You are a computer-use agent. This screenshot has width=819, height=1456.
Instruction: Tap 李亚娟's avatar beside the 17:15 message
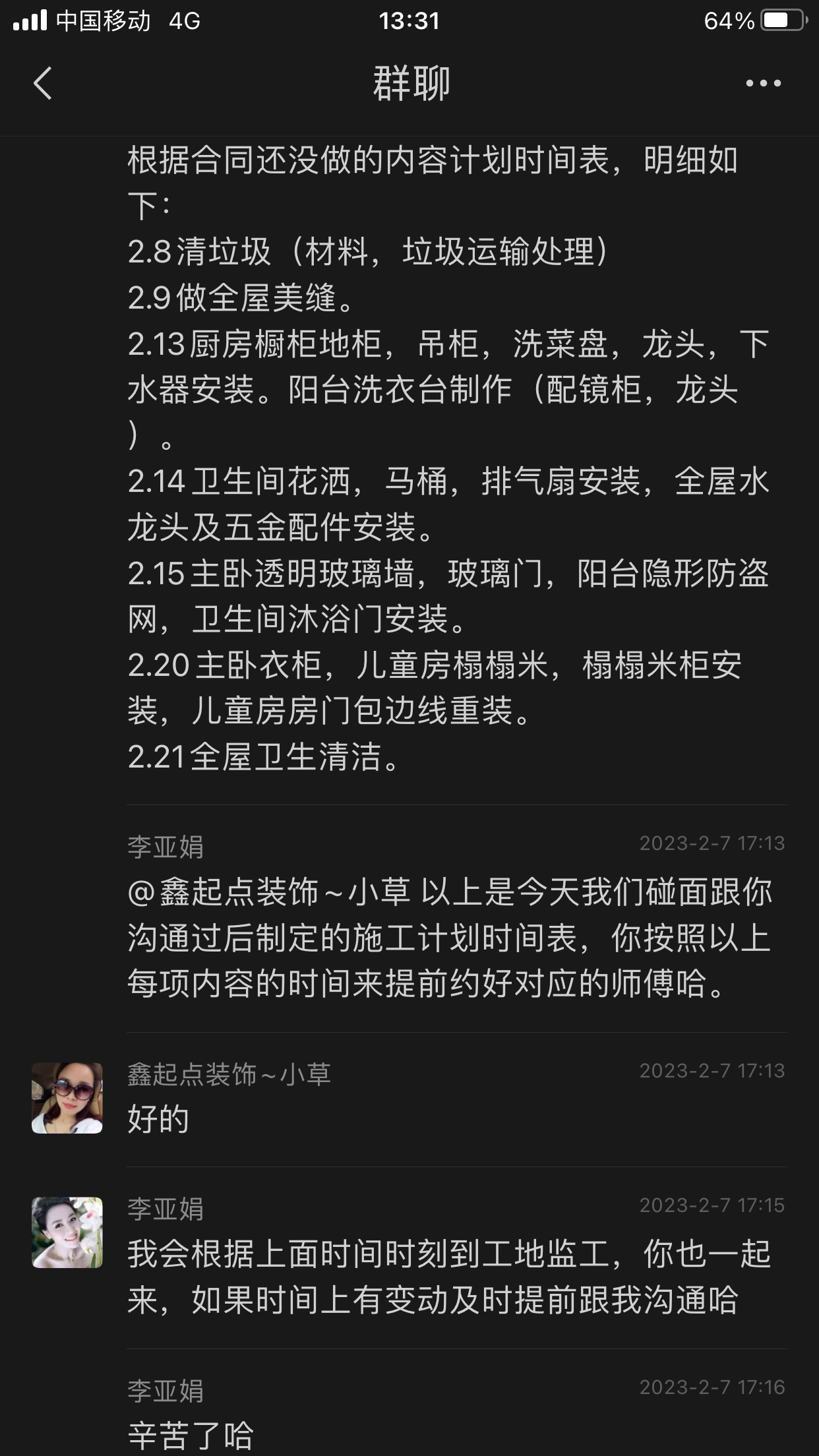pyautogui.click(x=67, y=1232)
